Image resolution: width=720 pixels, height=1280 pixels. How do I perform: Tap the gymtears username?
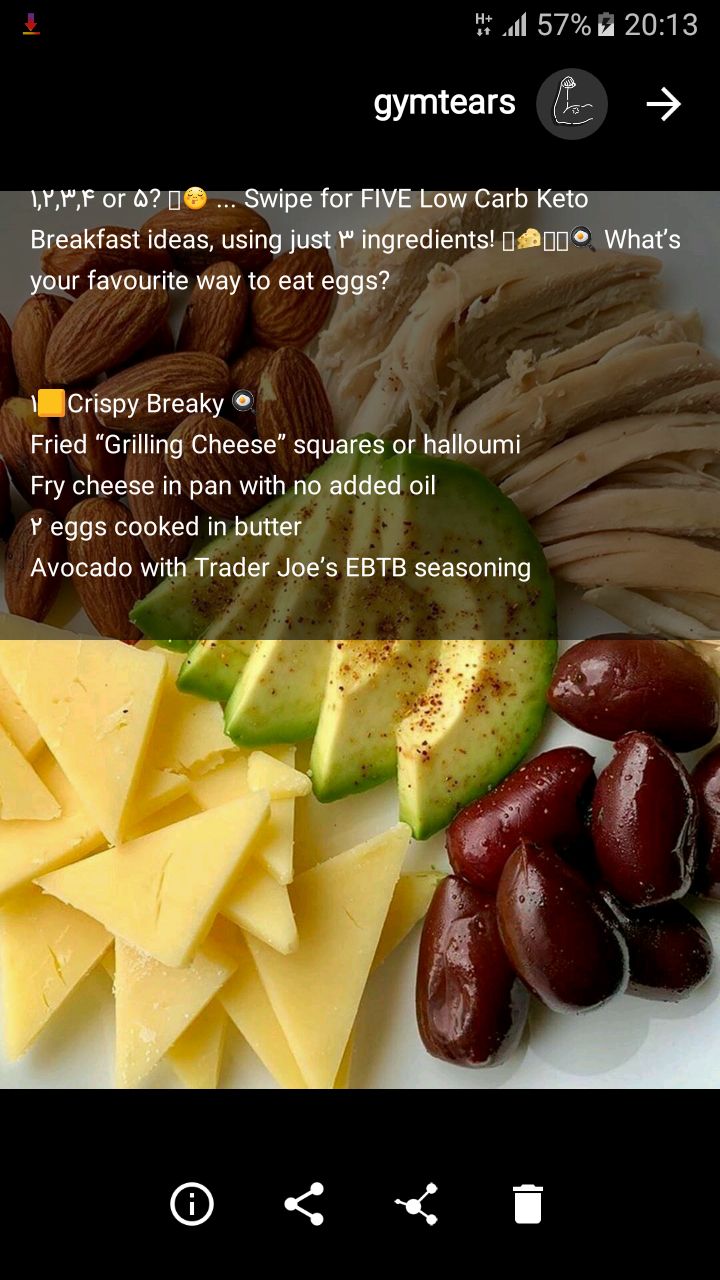[444, 103]
